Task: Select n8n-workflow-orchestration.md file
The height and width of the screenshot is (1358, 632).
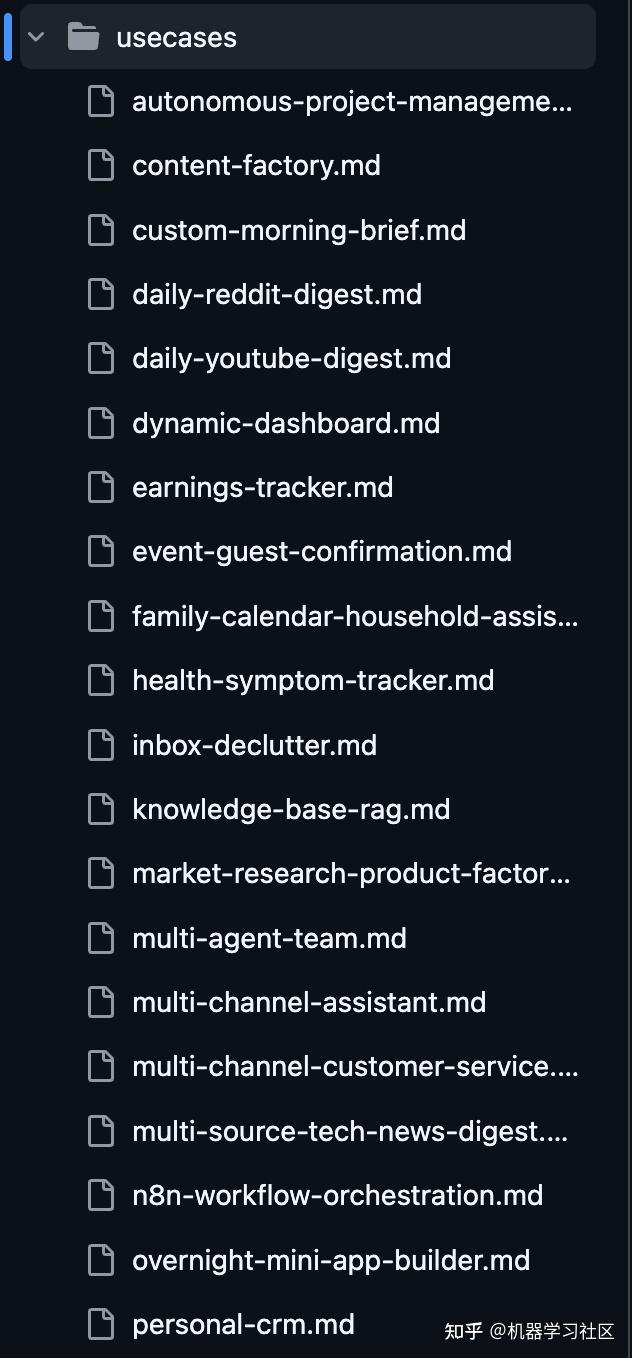Action: click(337, 1196)
